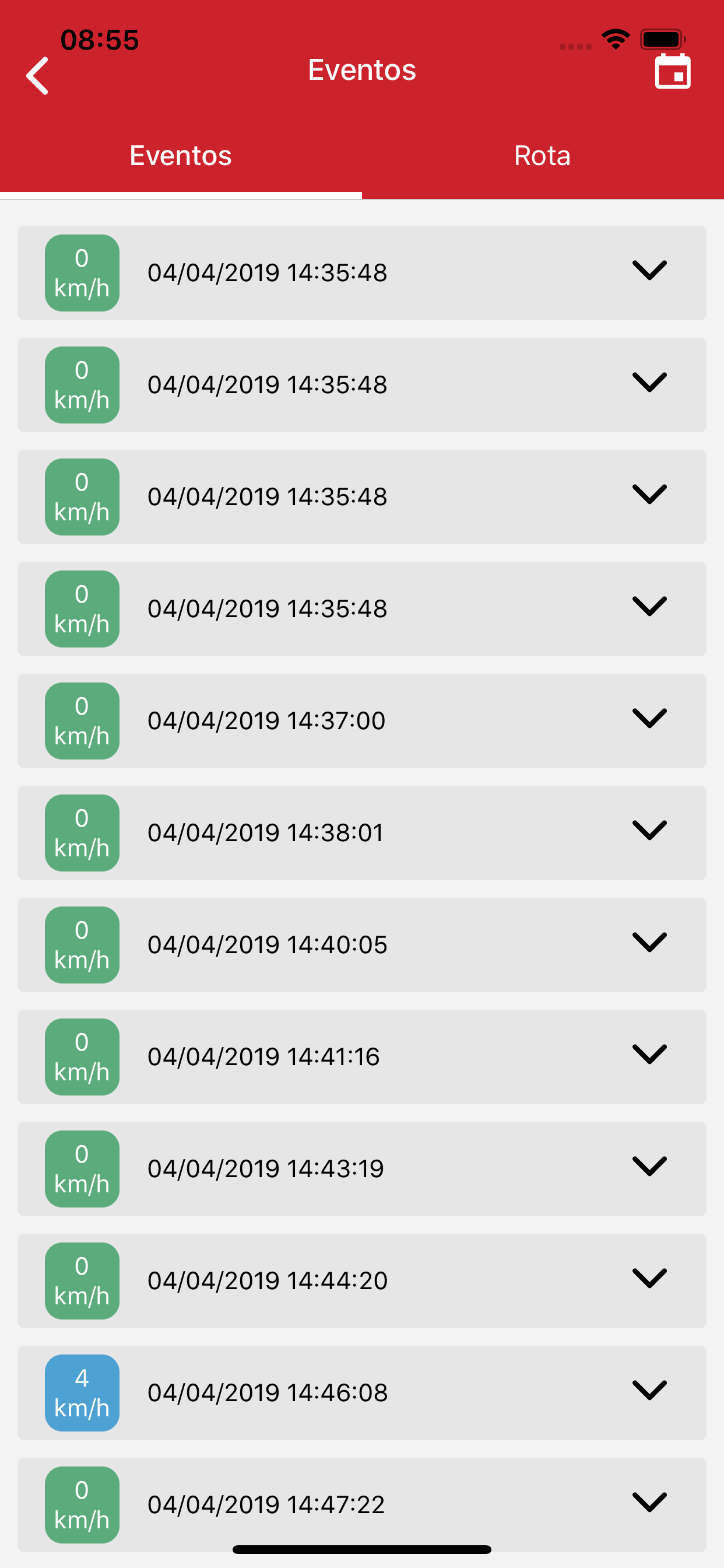Switch to the Rota tab
This screenshot has width=724, height=1568.
pyautogui.click(x=542, y=155)
